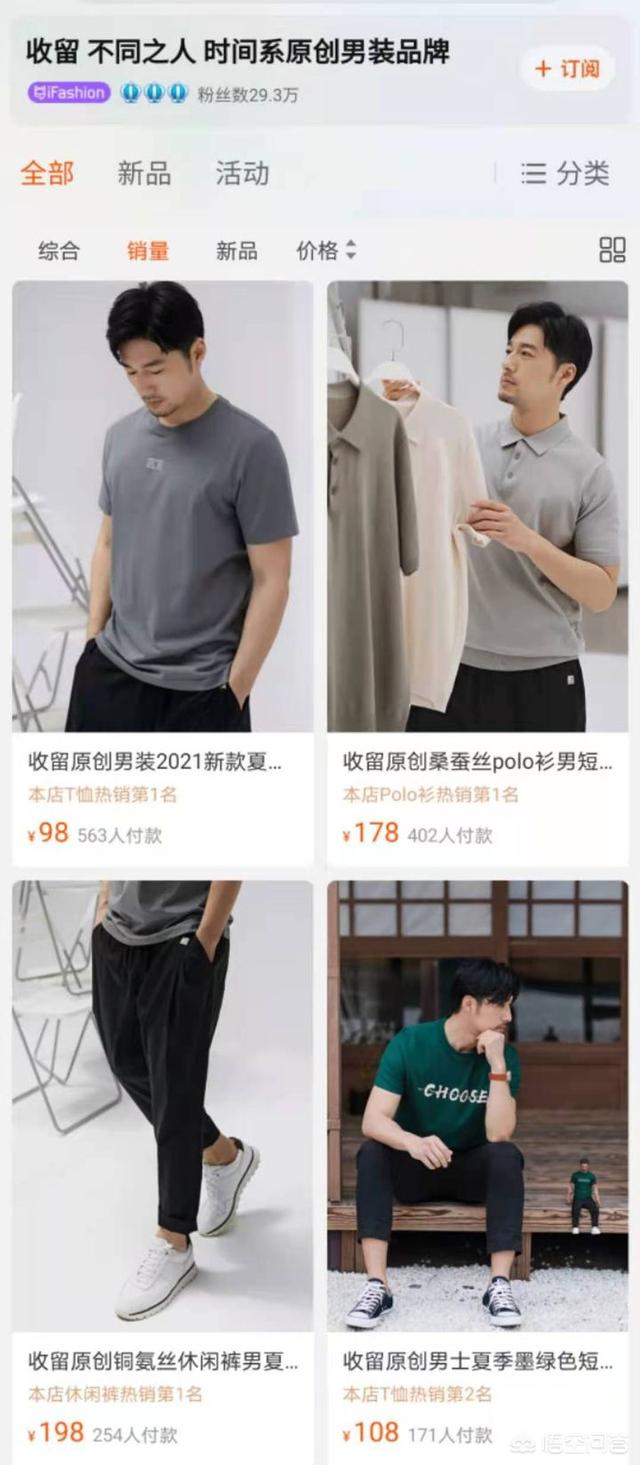This screenshot has width=640, height=1465.
Task: Open the ¥98 gray T-shirt product
Action: (163, 573)
